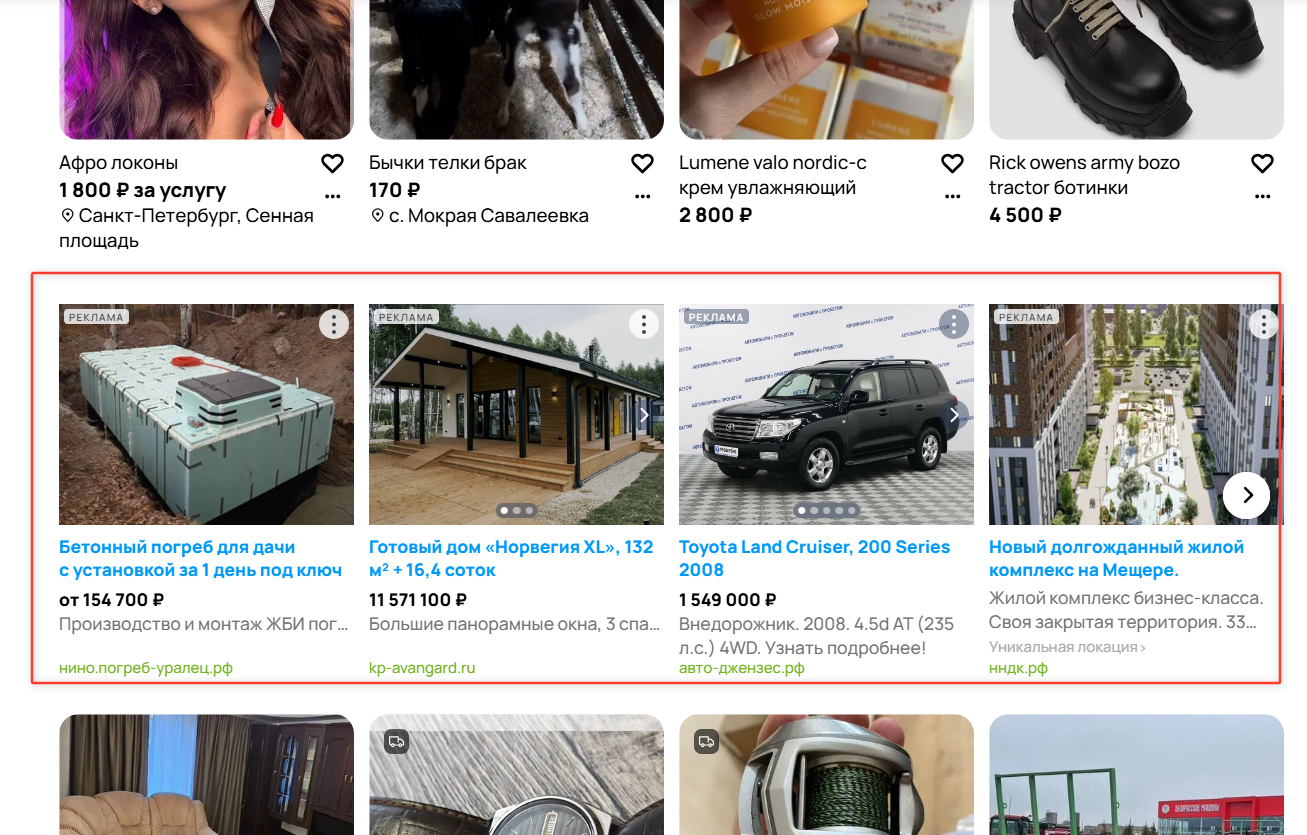Open ad menu on Готовый дом photo

click(644, 324)
